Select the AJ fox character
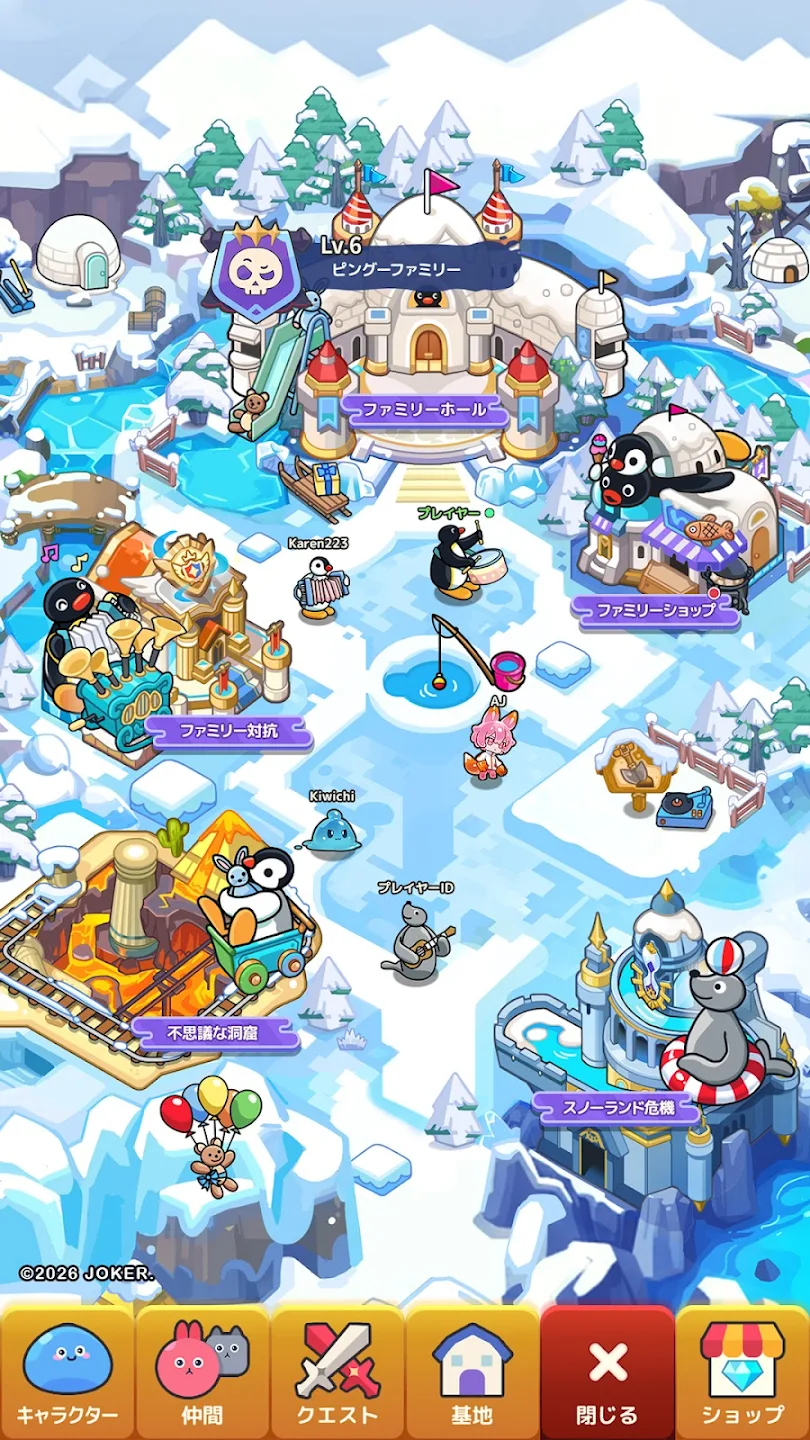Viewport: 810px width, 1440px height. click(490, 745)
